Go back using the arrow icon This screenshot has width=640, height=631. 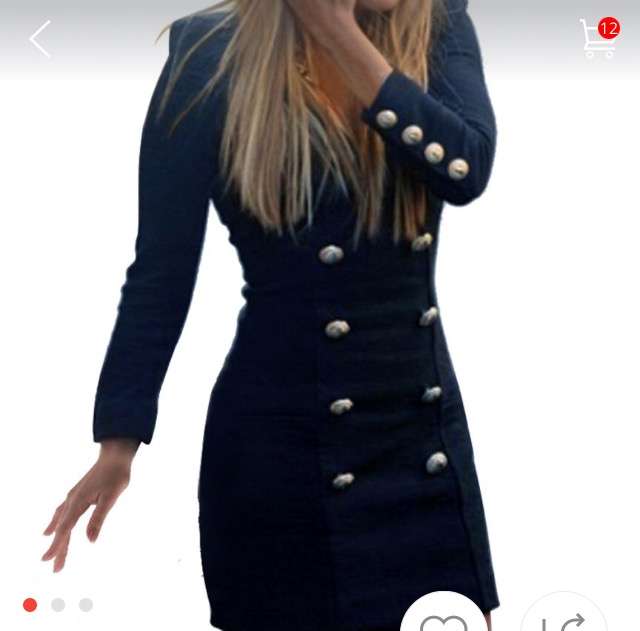click(x=40, y=39)
